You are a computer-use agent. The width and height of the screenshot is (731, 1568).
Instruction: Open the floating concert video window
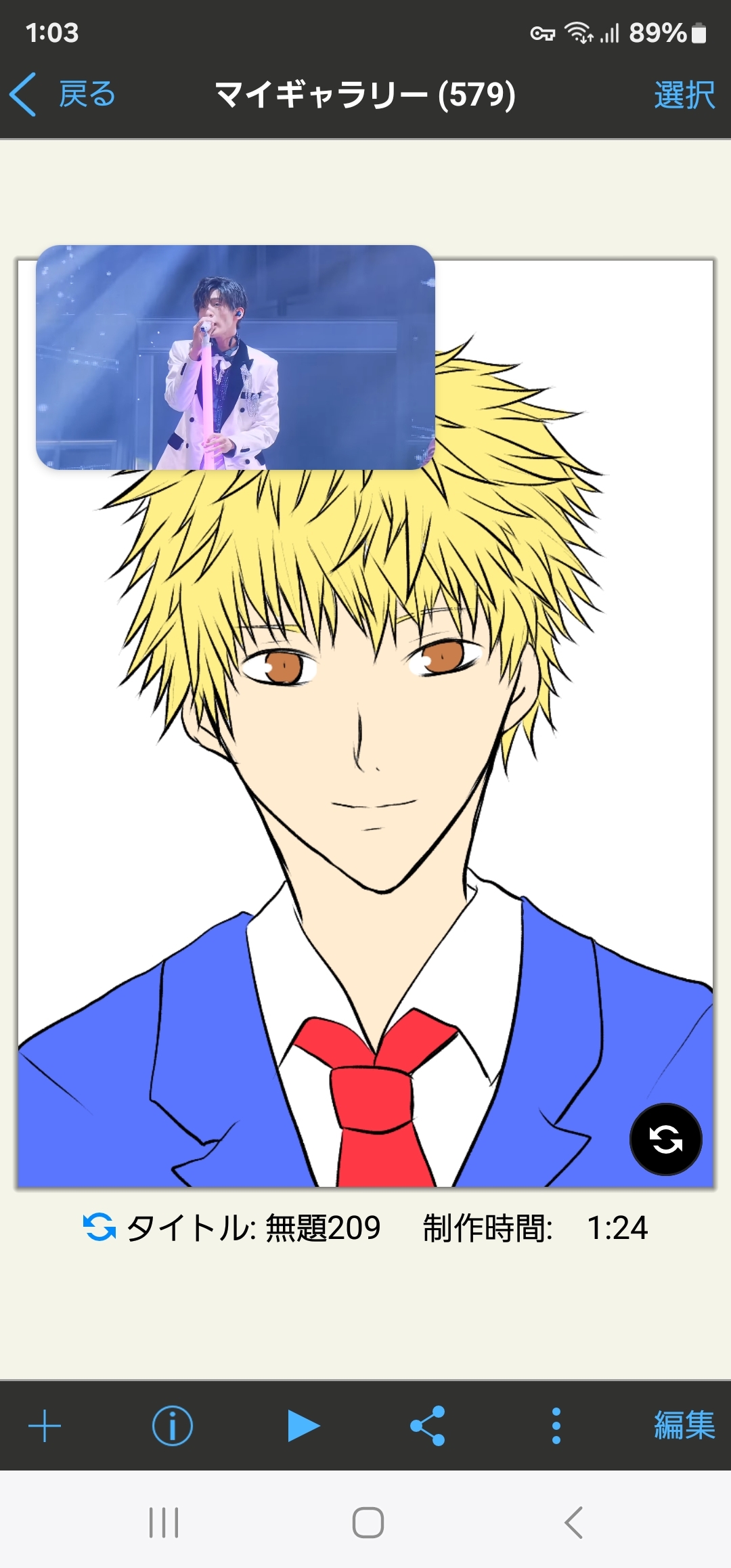[235, 357]
